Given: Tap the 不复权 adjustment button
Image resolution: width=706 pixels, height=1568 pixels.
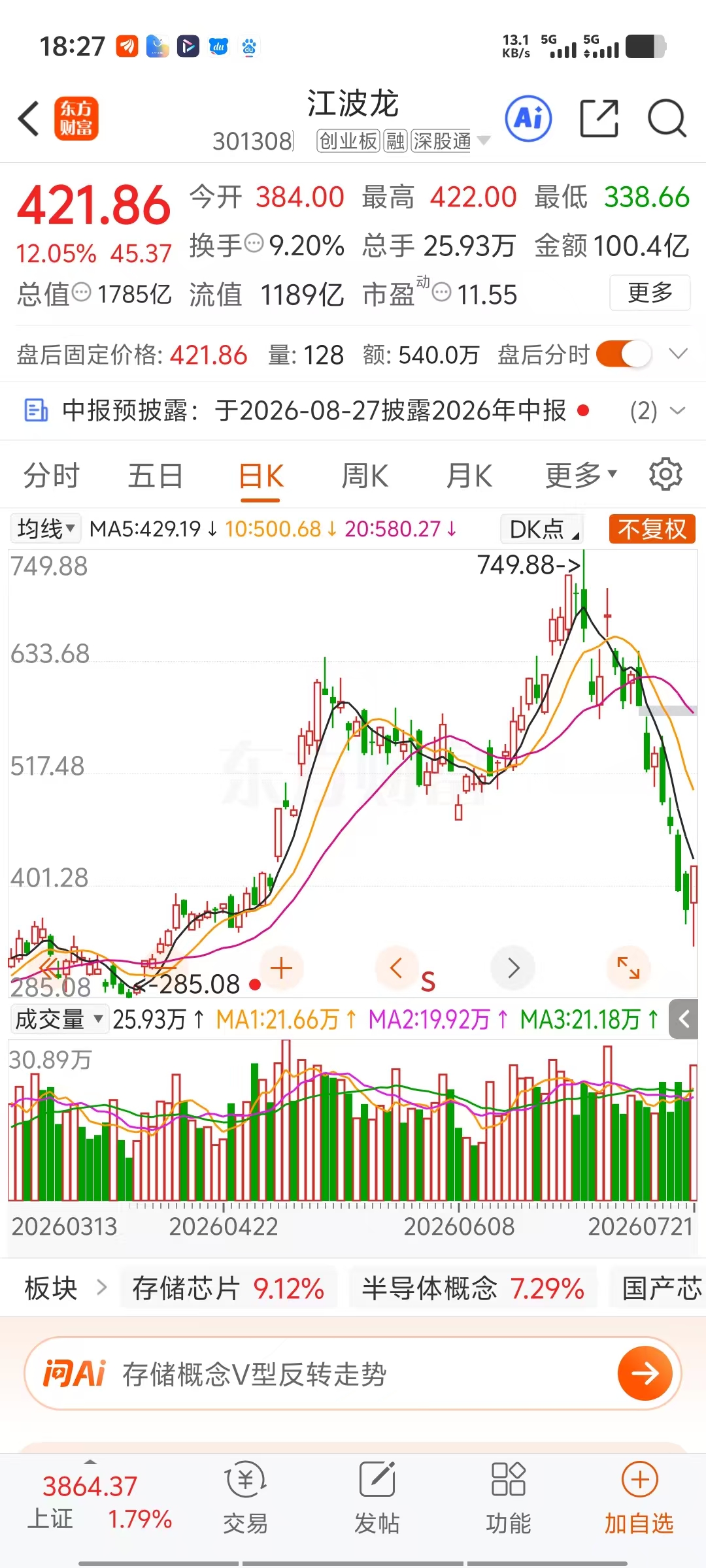Looking at the screenshot, I should point(652,529).
